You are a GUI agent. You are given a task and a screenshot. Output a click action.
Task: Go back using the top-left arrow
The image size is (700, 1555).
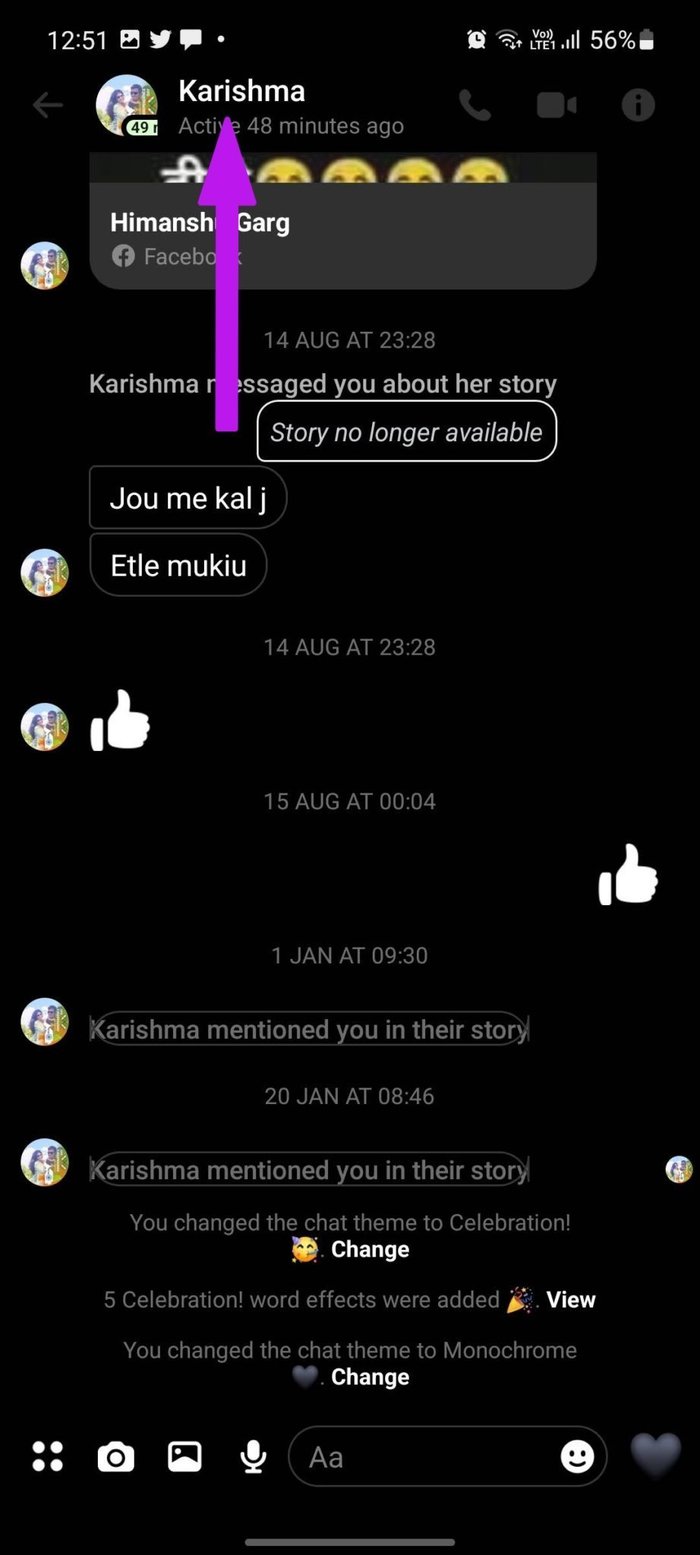[x=47, y=105]
